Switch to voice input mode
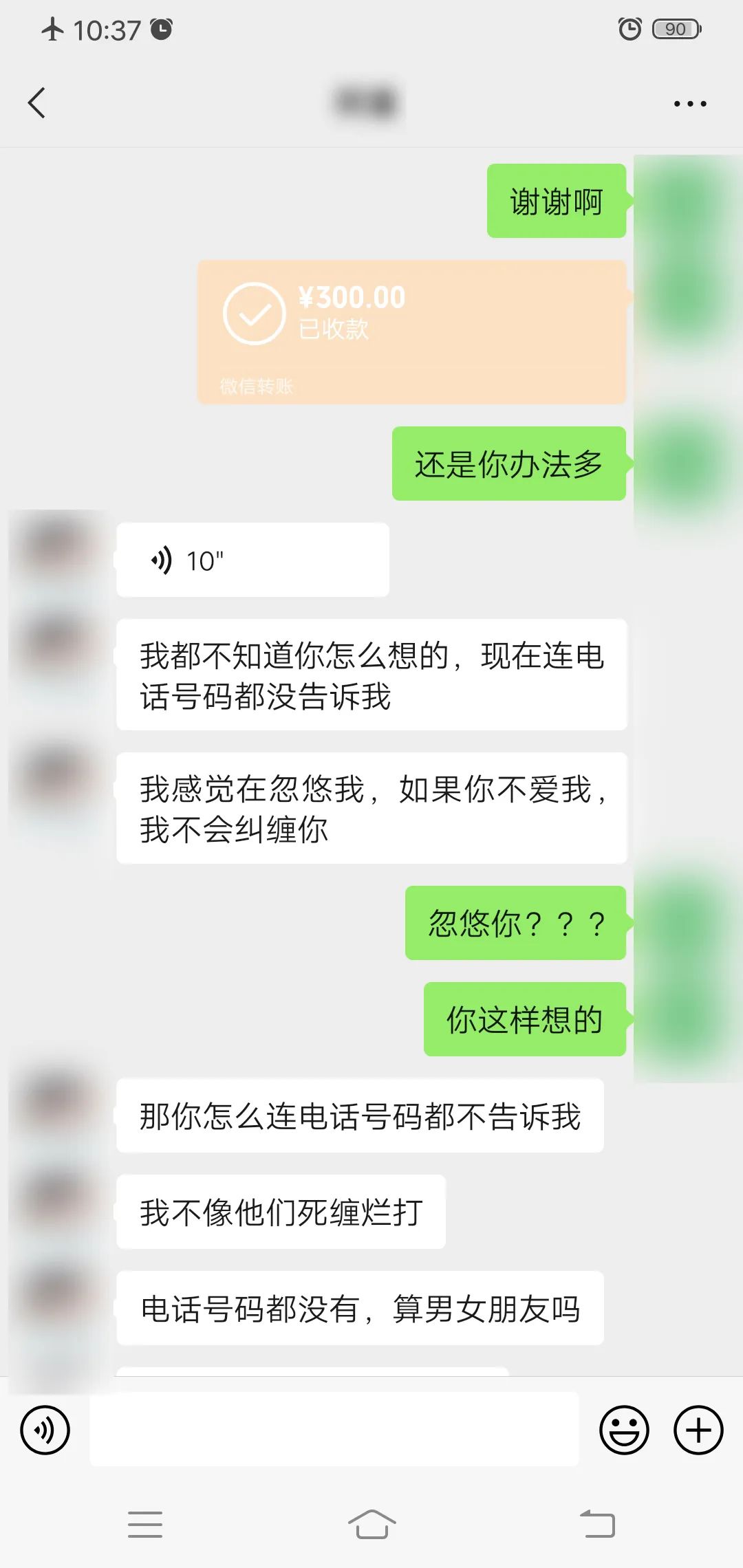Screen dimensions: 743x1568 [45, 1431]
